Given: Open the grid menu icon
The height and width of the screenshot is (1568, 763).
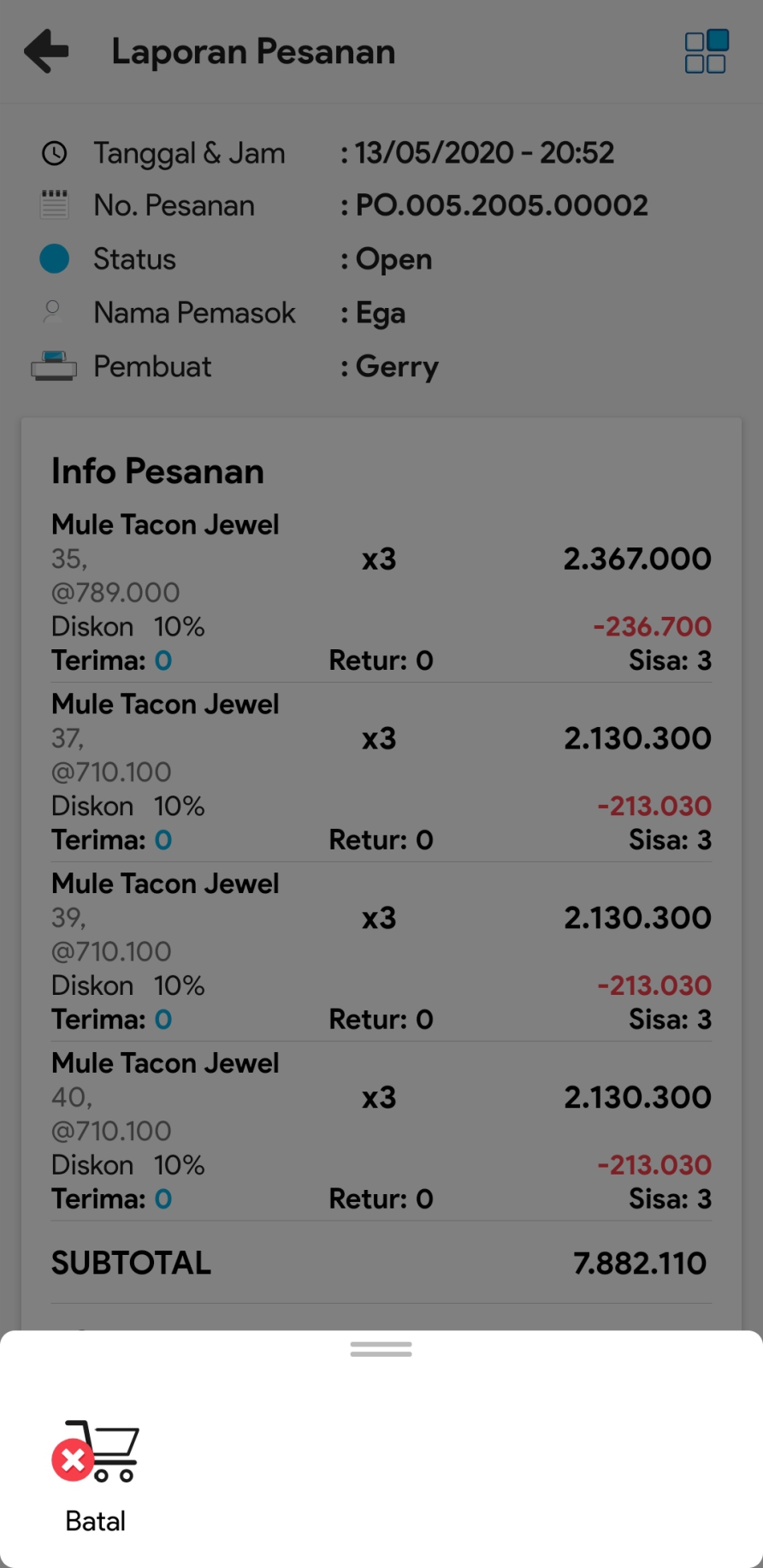Looking at the screenshot, I should (706, 52).
